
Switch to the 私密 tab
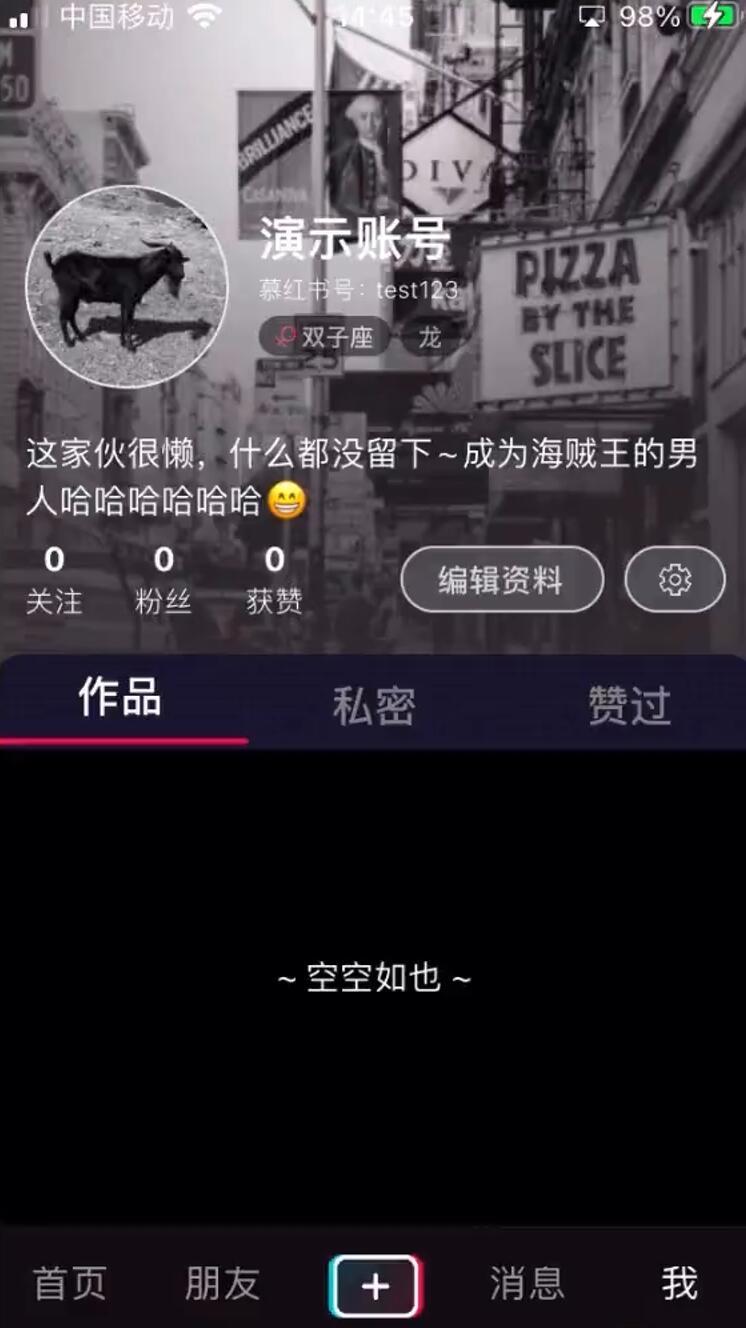(373, 706)
